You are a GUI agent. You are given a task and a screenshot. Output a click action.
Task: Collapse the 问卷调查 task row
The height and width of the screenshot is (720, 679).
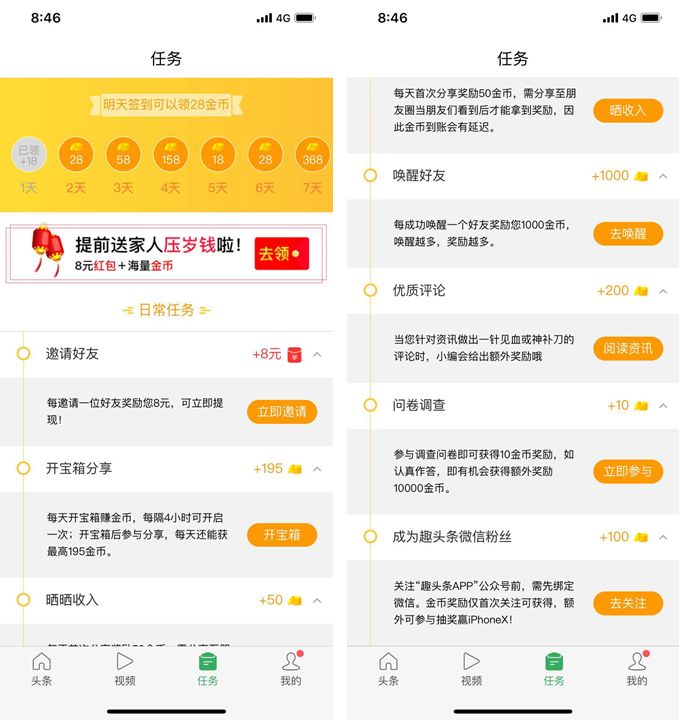(x=663, y=406)
